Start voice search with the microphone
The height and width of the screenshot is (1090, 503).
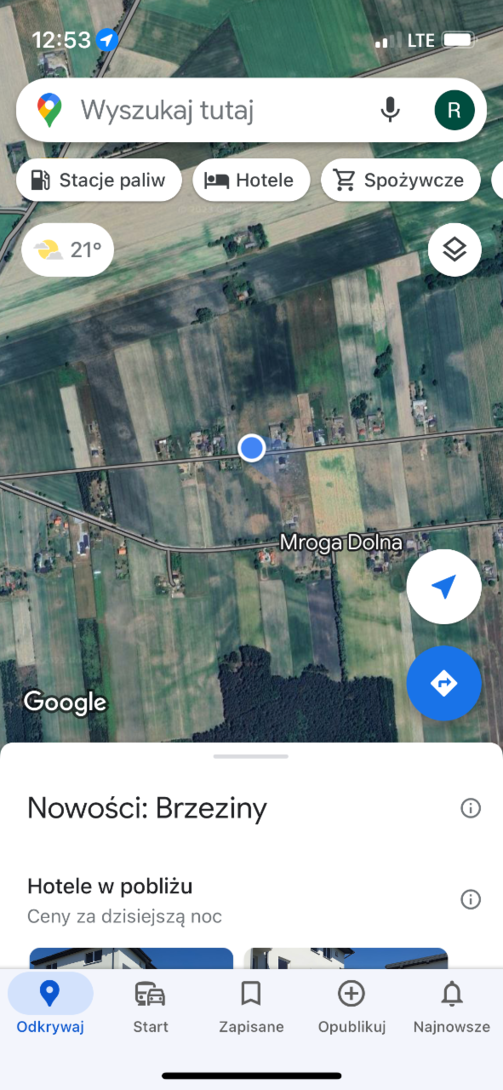[x=390, y=110]
